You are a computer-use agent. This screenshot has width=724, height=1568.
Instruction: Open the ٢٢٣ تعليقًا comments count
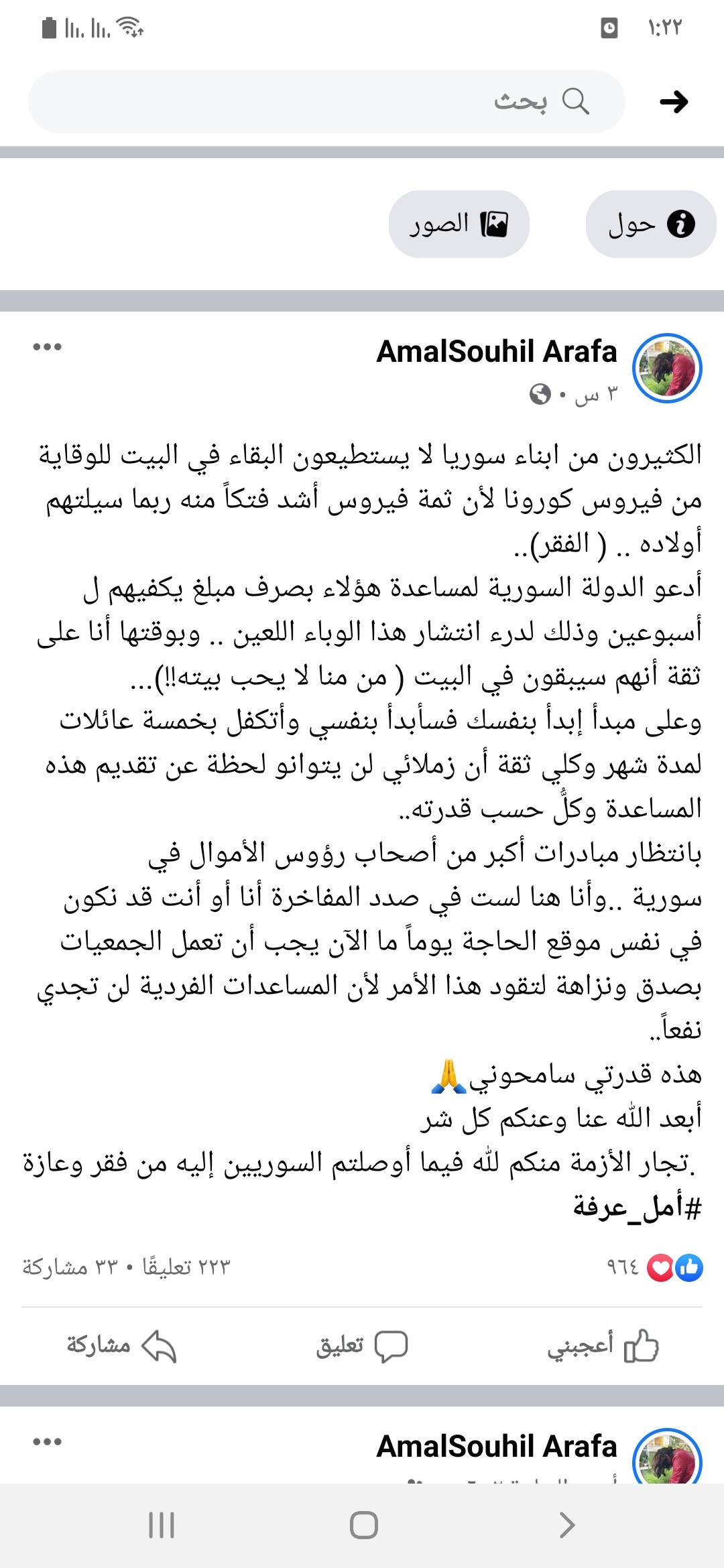186,1268
